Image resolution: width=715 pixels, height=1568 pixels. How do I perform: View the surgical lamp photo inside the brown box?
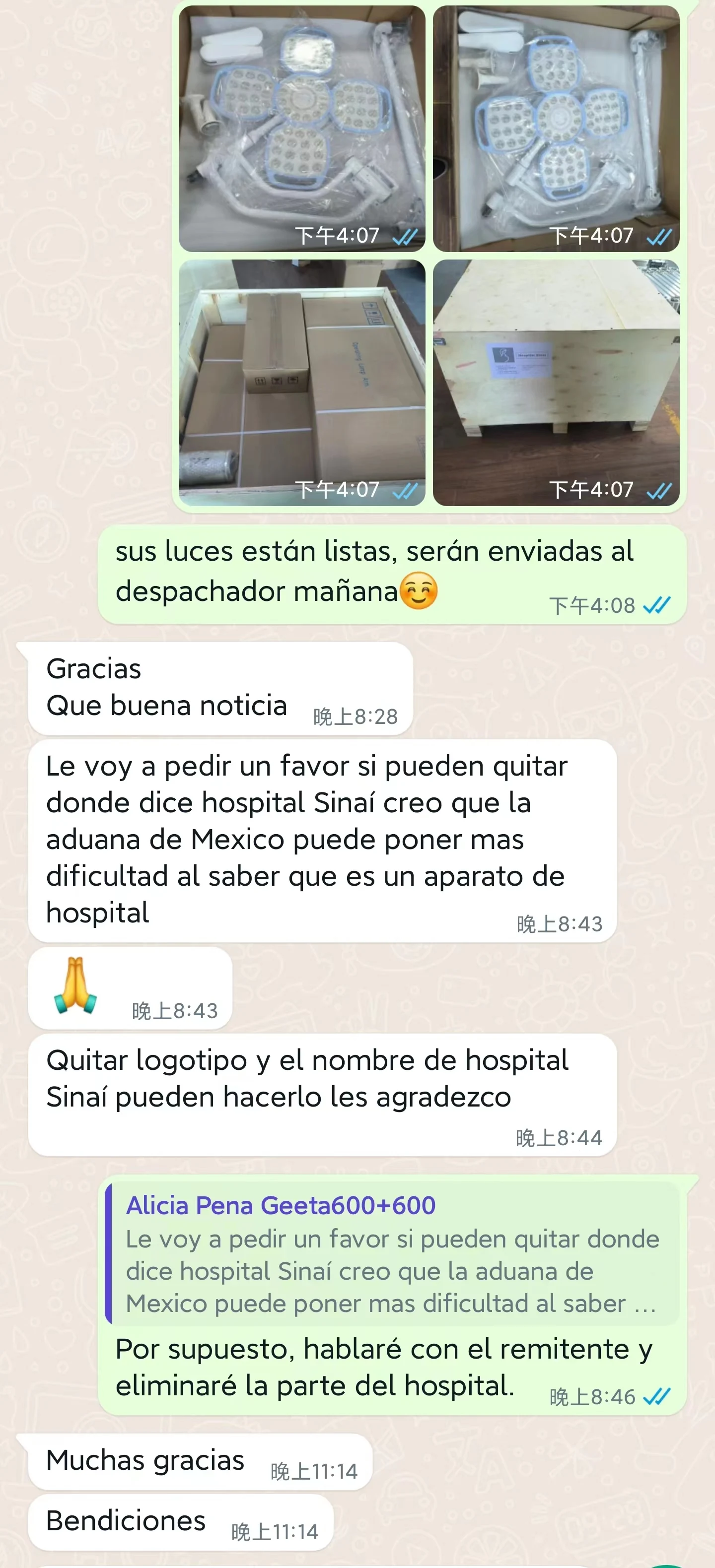556,129
